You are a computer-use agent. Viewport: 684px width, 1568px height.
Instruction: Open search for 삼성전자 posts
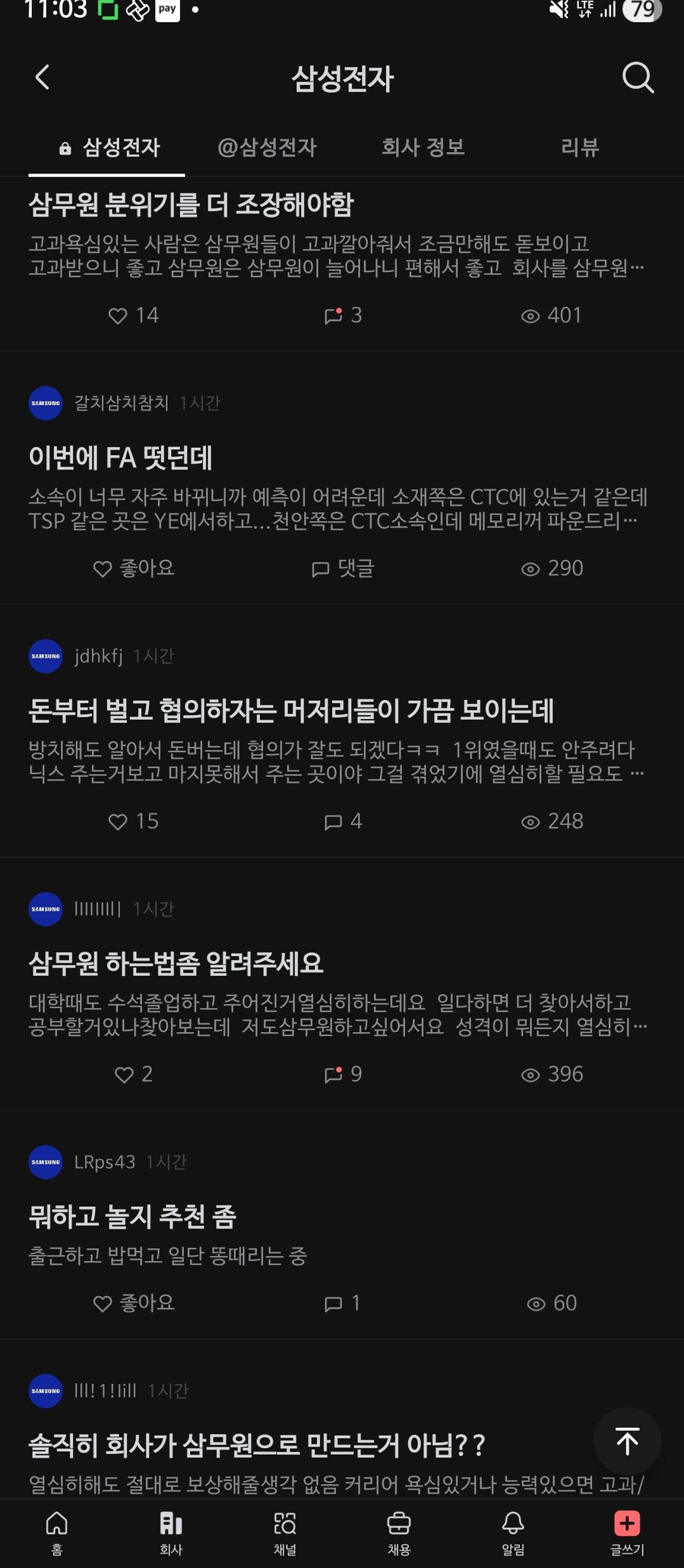(637, 77)
